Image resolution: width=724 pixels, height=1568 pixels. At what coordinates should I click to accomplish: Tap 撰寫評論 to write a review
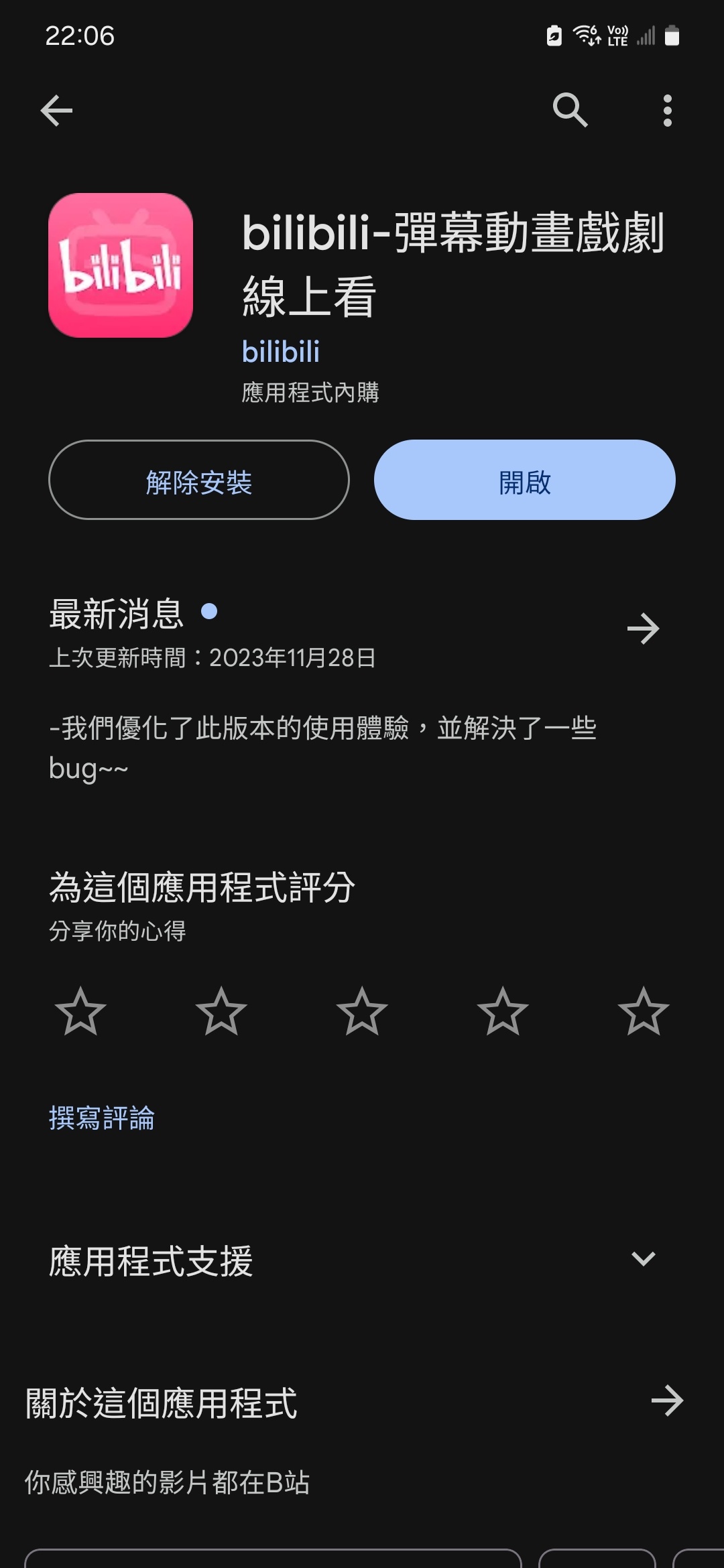tap(102, 1118)
